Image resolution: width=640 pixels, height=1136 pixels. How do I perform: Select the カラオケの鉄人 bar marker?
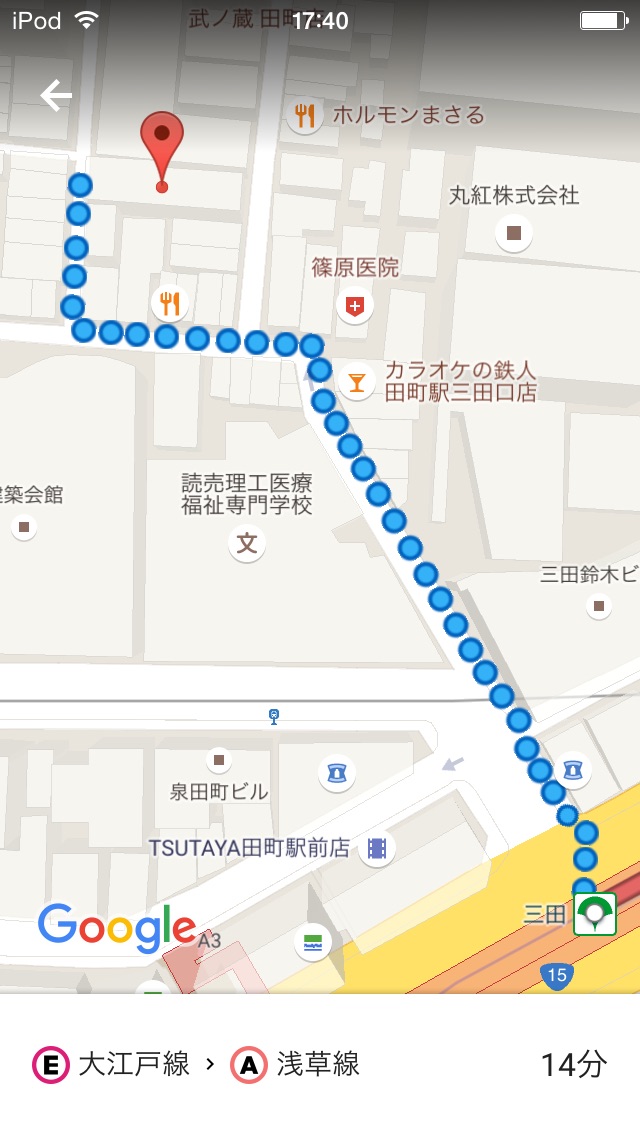[x=354, y=380]
